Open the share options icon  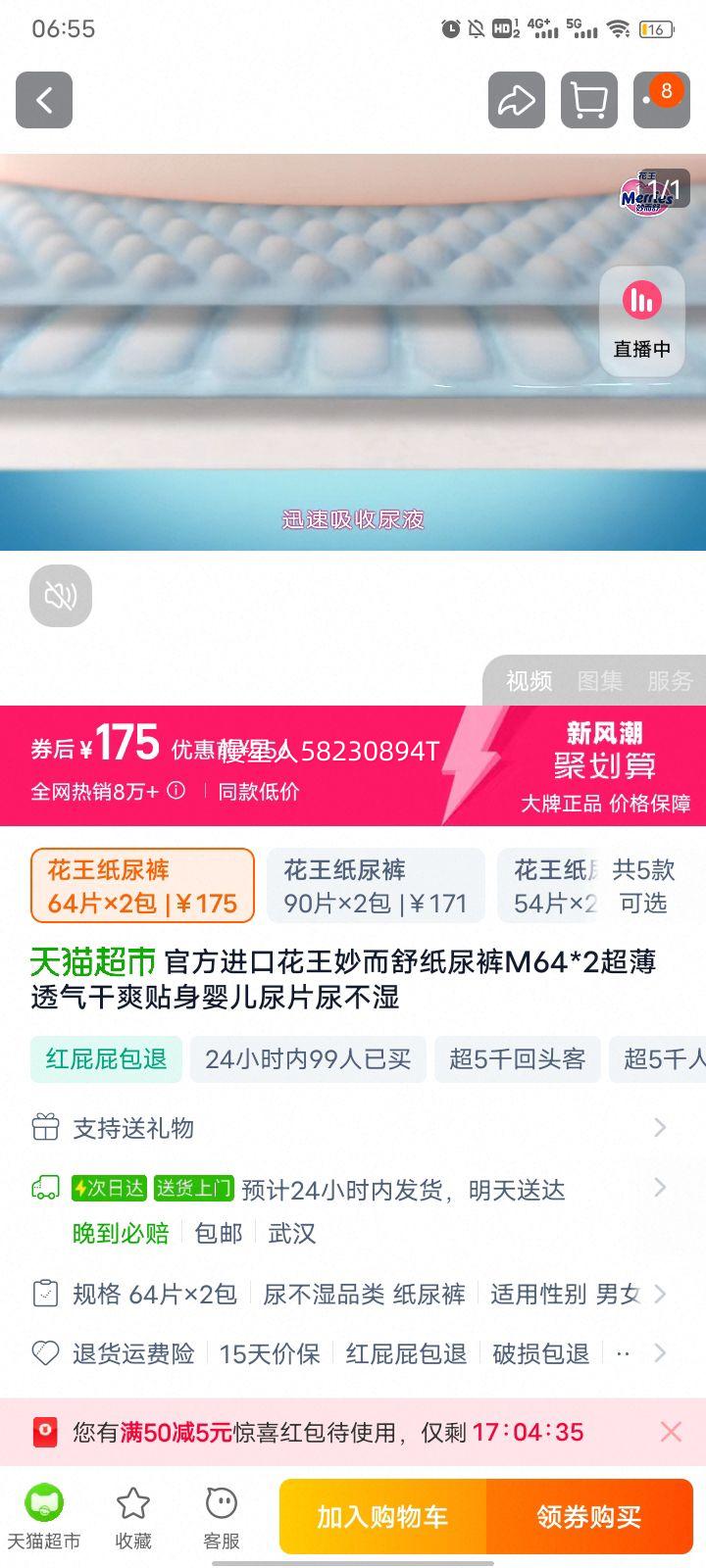[x=516, y=100]
